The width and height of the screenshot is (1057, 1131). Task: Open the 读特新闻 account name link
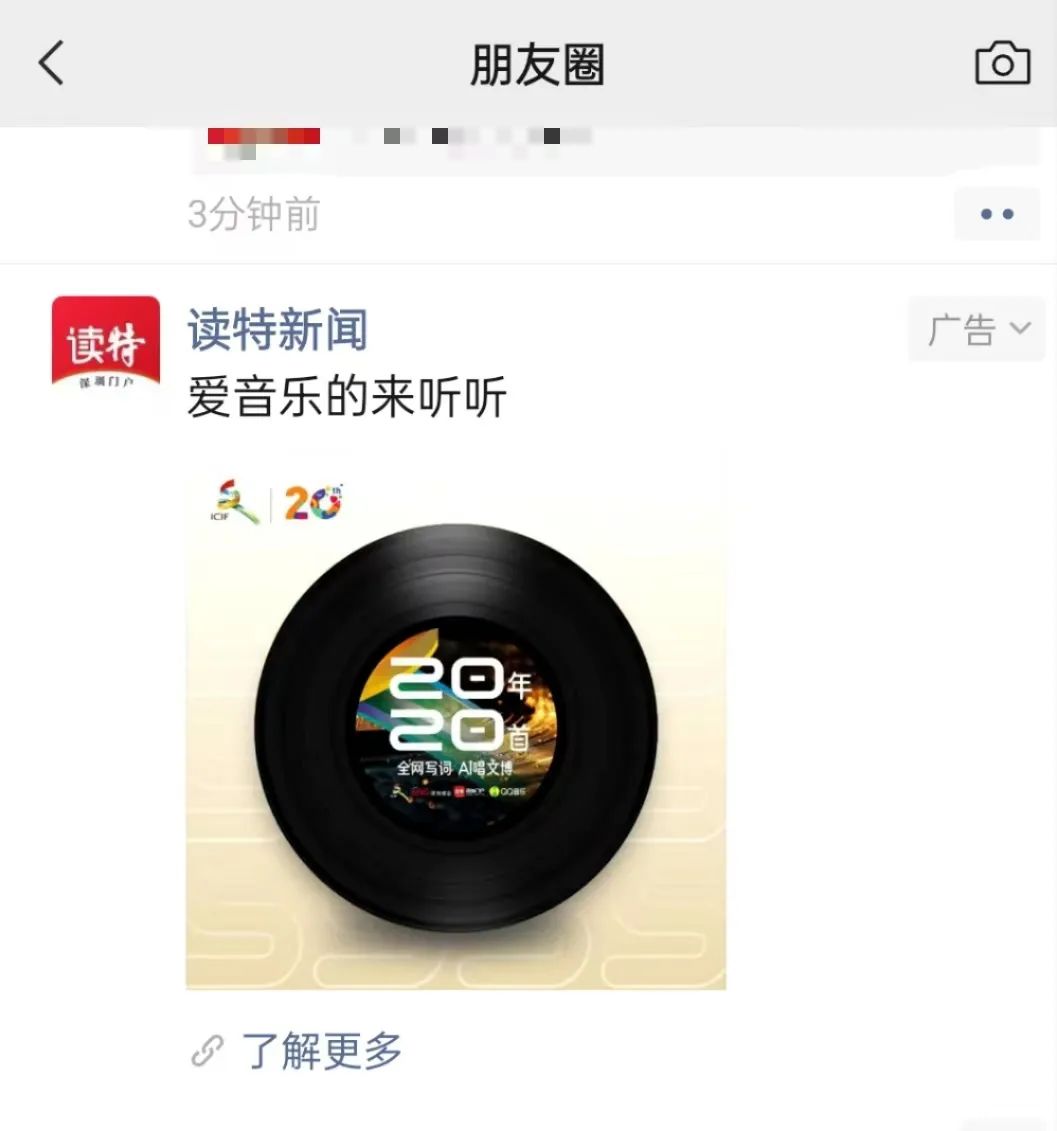click(277, 330)
